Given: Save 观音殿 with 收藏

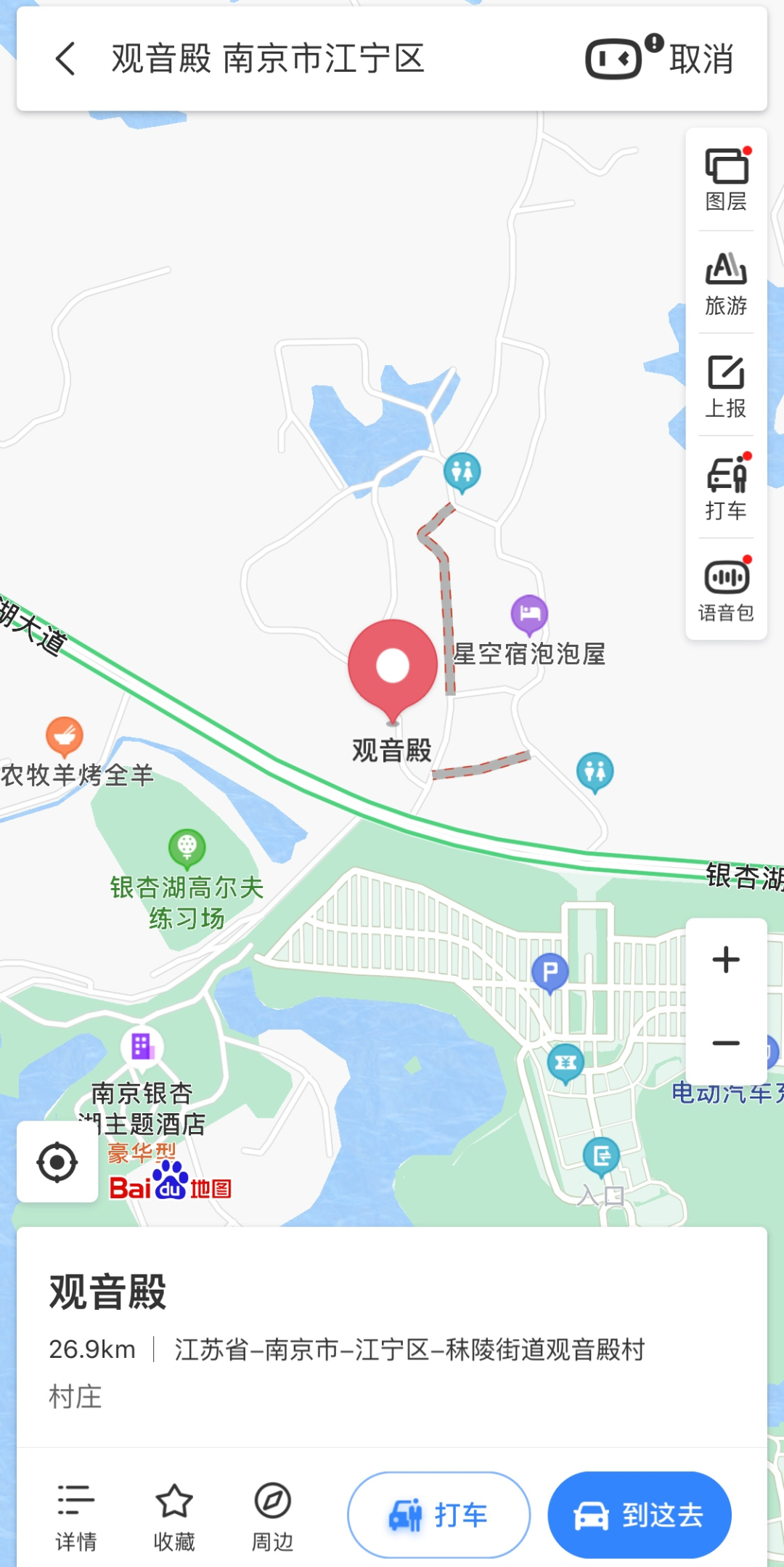Looking at the screenshot, I should click(174, 1516).
